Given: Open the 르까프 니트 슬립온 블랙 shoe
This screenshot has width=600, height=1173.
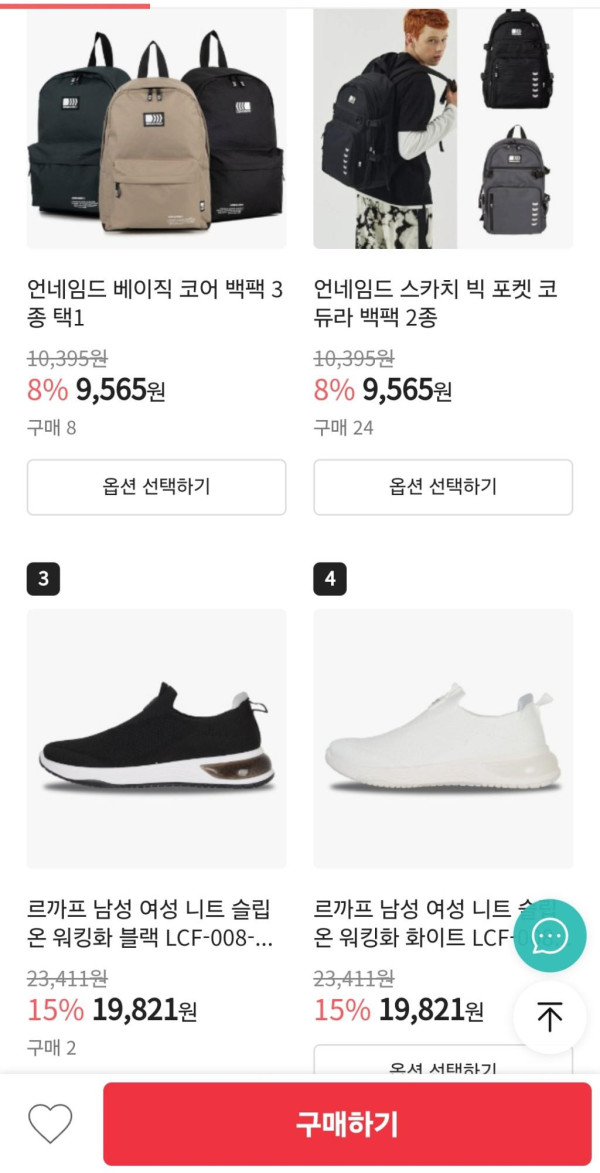Looking at the screenshot, I should tap(156, 738).
